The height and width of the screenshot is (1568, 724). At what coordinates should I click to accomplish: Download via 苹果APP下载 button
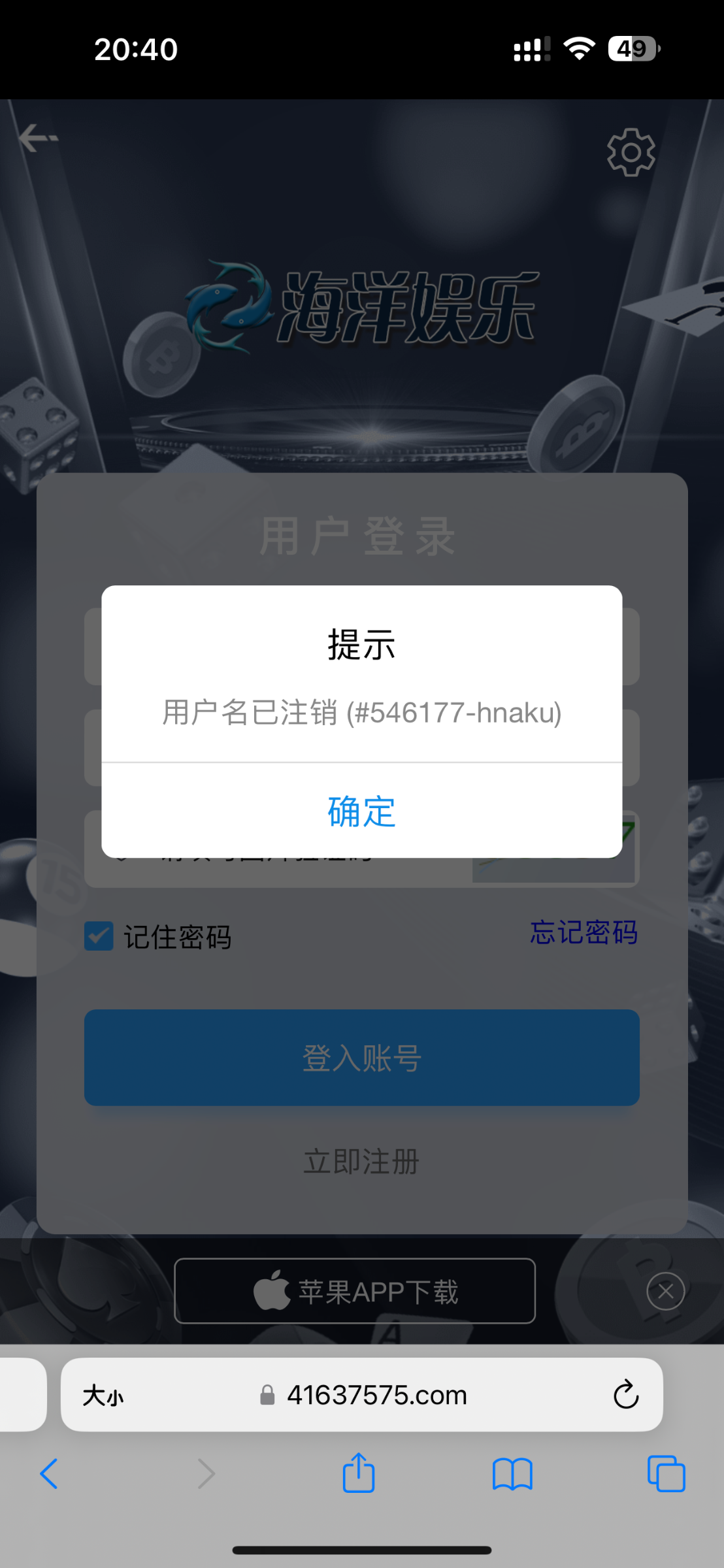[x=355, y=1292]
